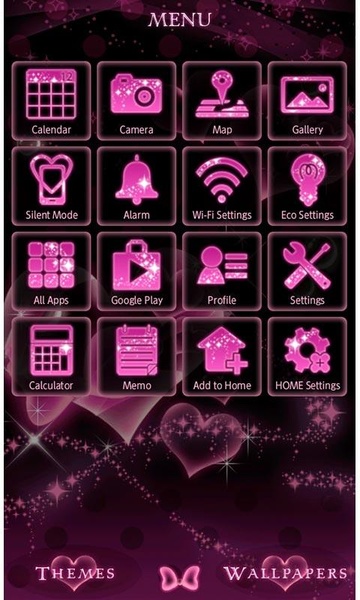Viewport: 360px width, 600px height.
Task: Launch the Calculator
Action: [x=51, y=357]
